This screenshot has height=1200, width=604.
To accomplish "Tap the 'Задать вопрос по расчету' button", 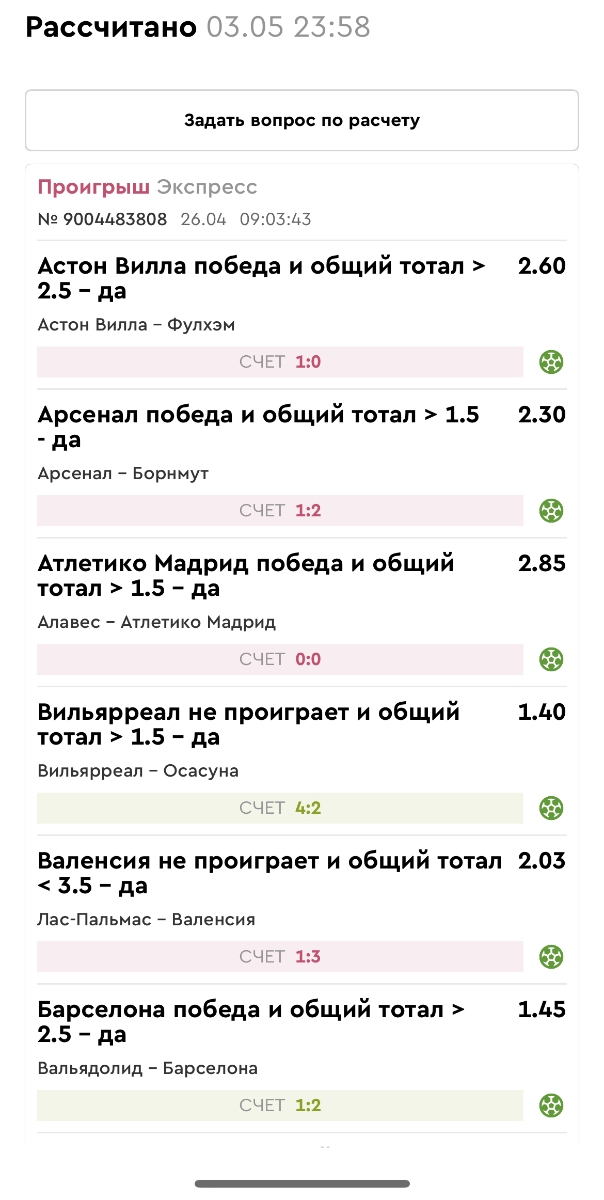I will click(x=302, y=121).
